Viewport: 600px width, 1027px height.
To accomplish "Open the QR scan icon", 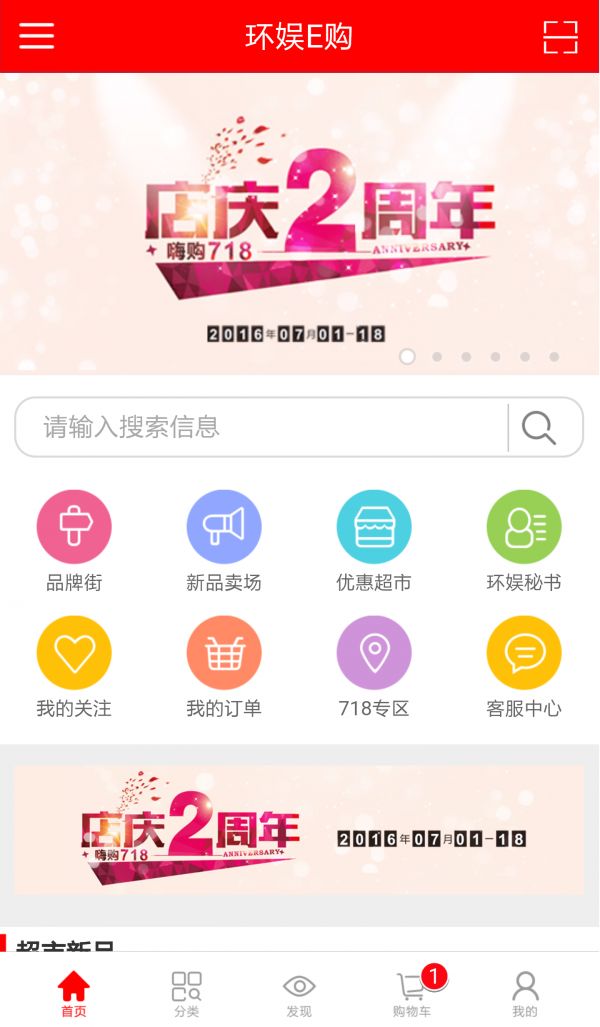I will pyautogui.click(x=560, y=36).
